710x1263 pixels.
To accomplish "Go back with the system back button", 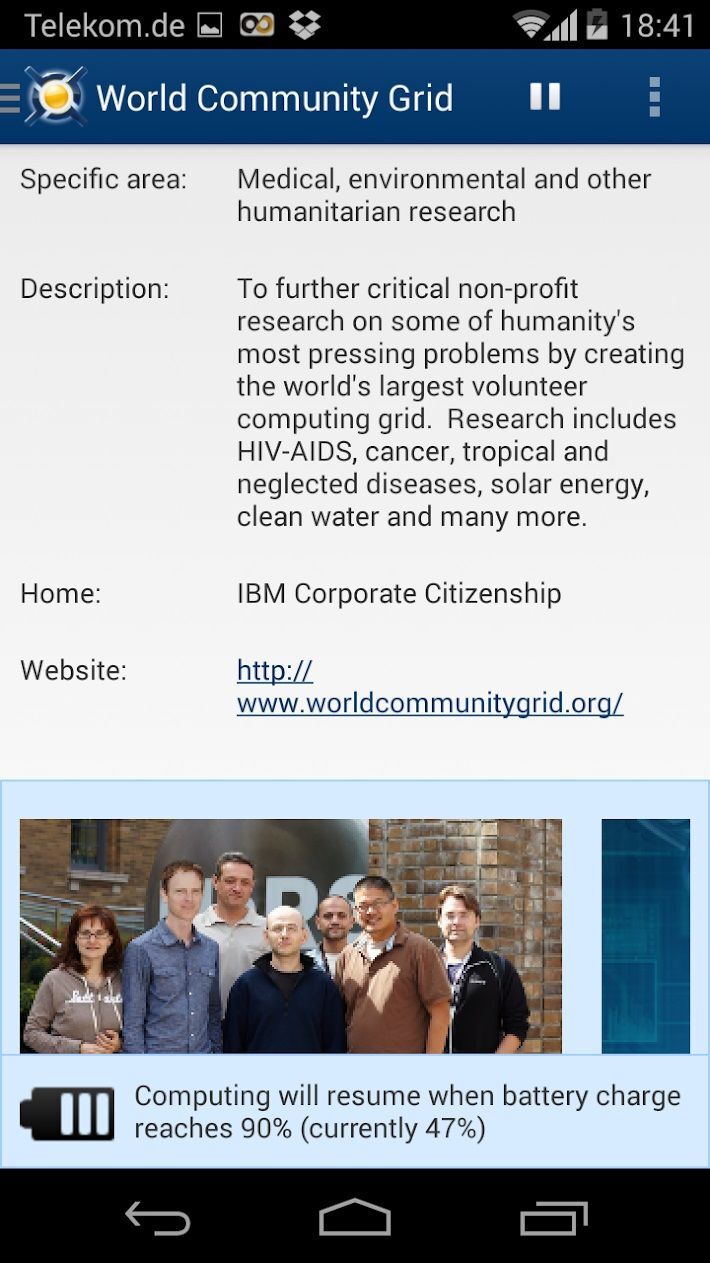I will 157,1218.
